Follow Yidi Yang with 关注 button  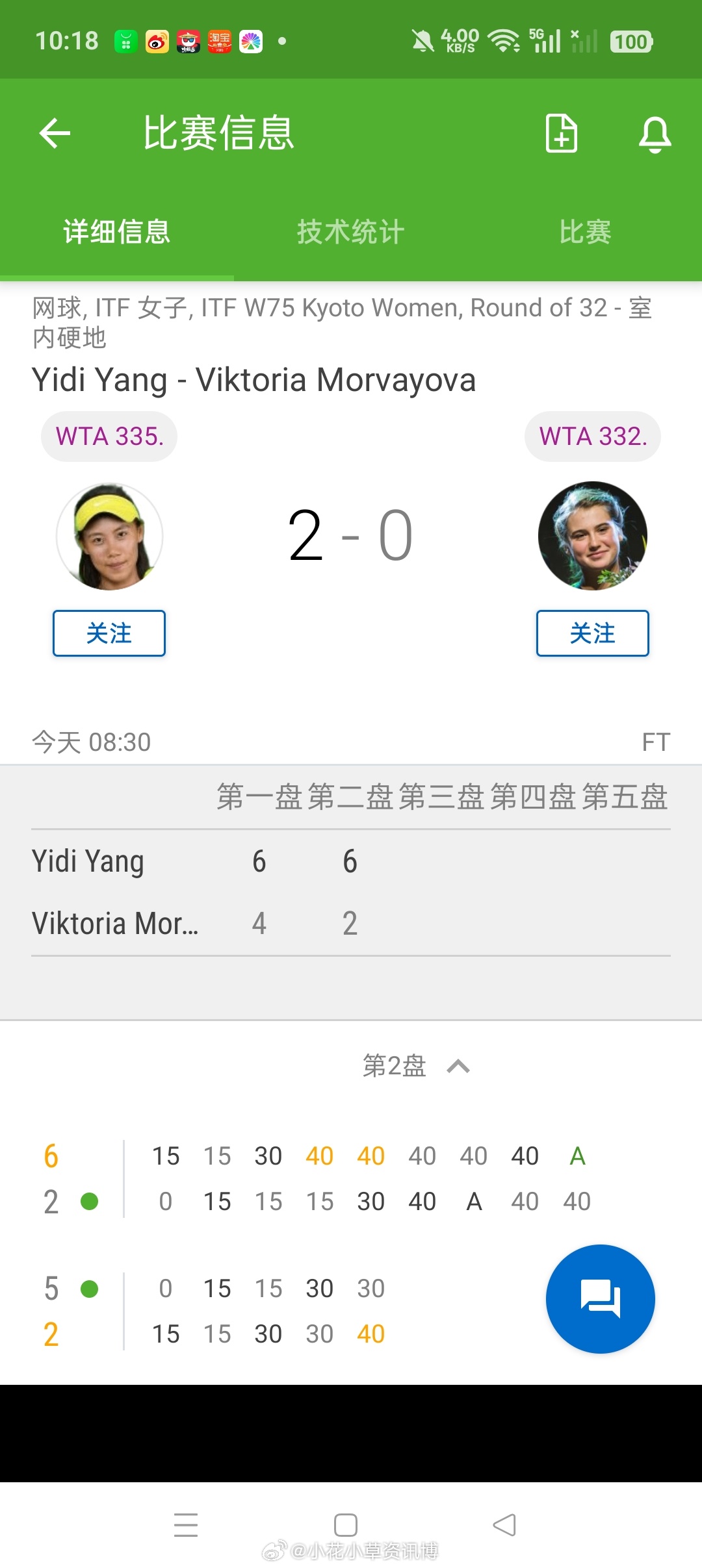(109, 633)
